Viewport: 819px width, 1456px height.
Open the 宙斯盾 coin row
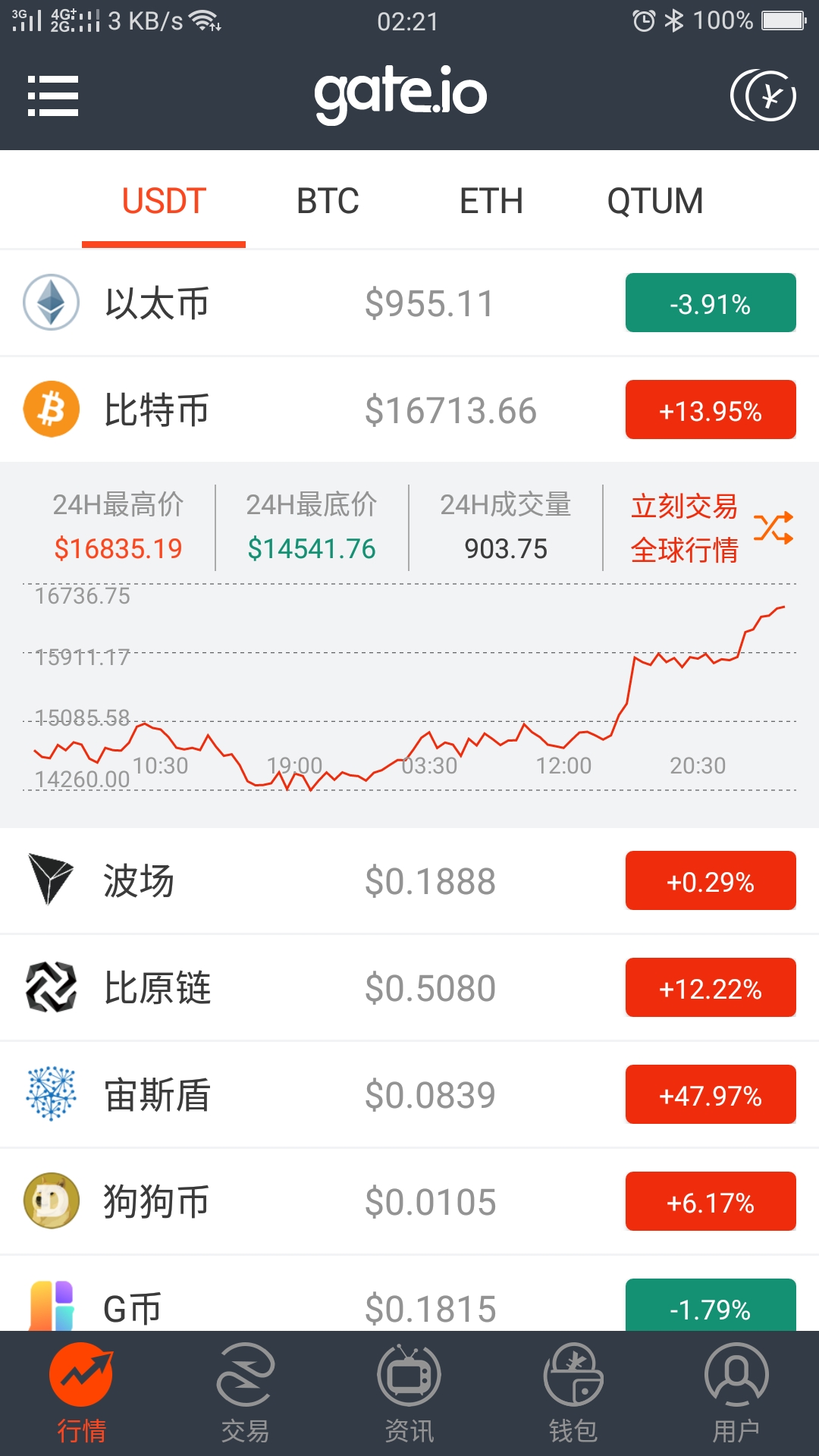click(409, 1095)
